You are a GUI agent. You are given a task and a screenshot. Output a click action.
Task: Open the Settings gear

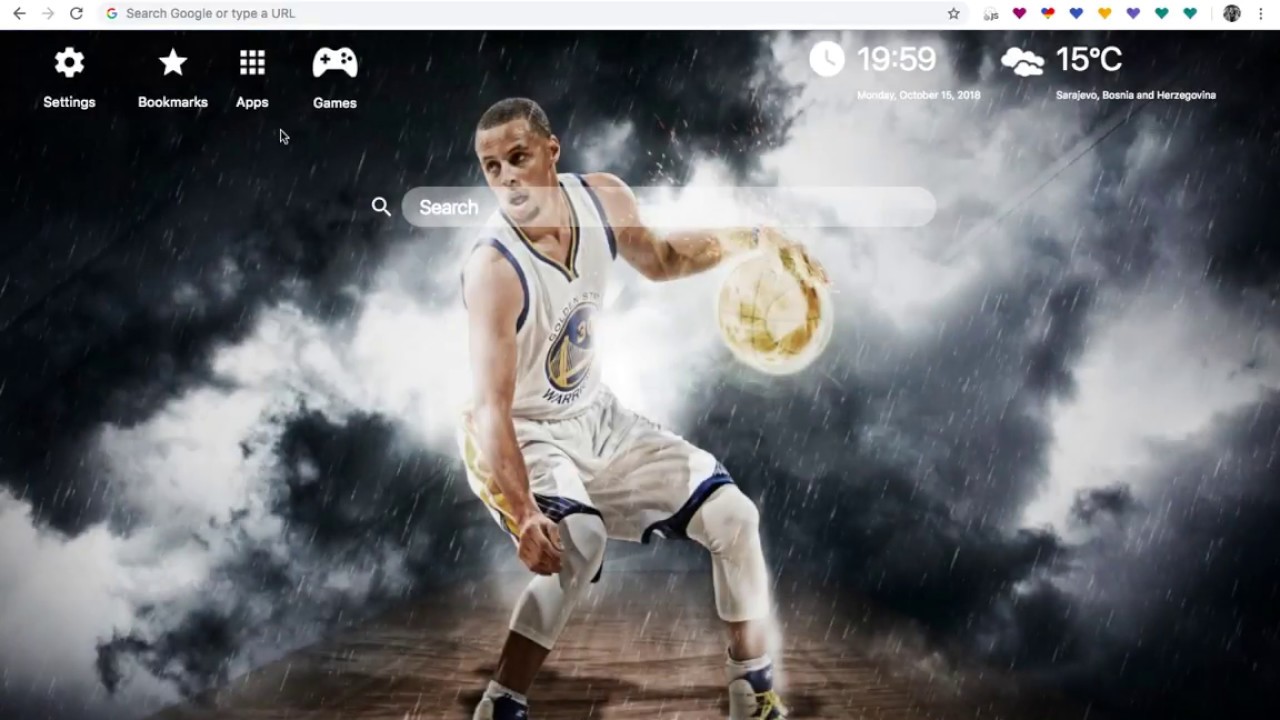pos(69,64)
